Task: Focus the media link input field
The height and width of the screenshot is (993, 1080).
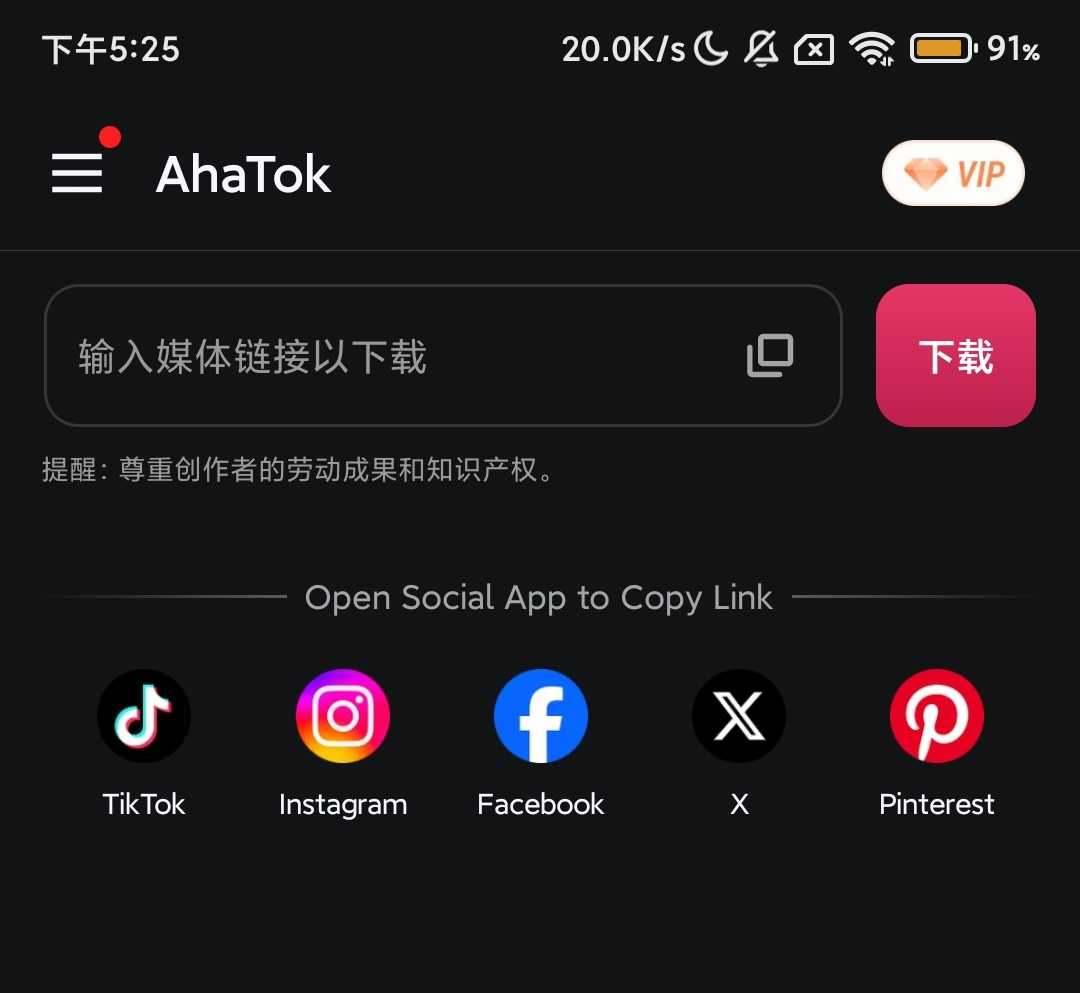Action: point(390,356)
